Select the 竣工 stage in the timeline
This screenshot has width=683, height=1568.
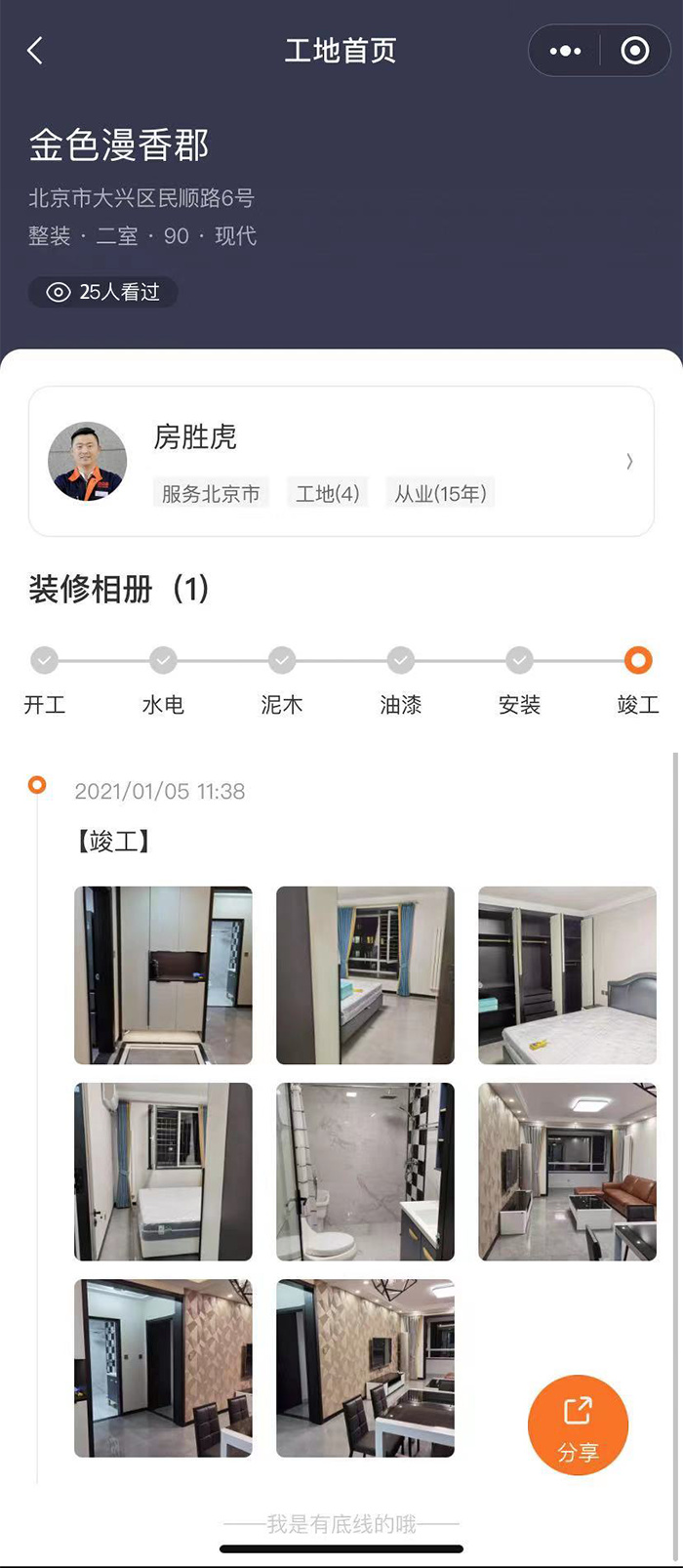[x=638, y=661]
